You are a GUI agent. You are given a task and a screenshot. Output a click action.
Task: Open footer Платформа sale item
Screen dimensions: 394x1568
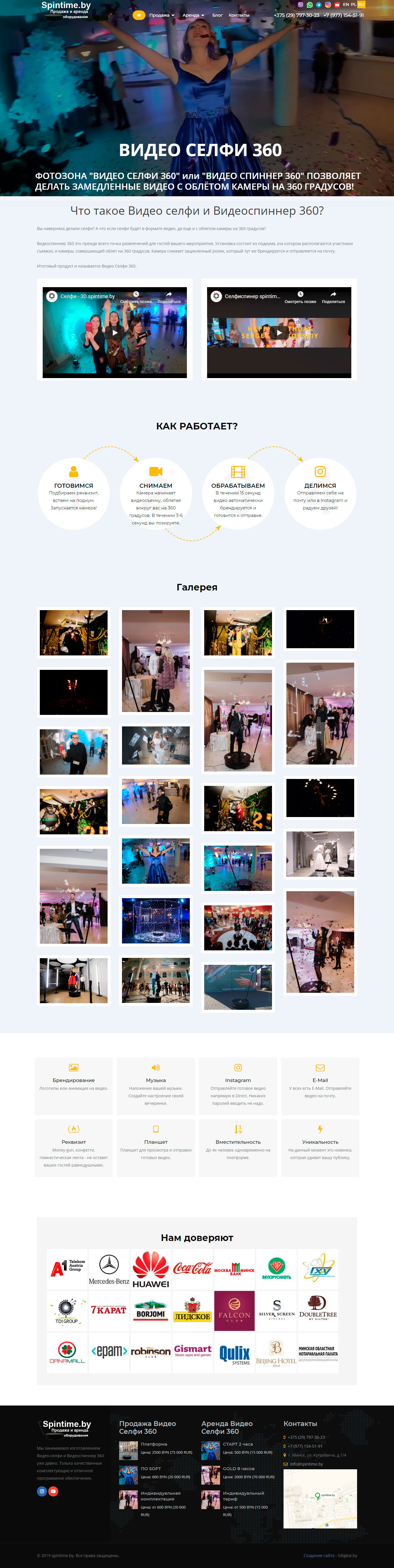click(x=154, y=1444)
